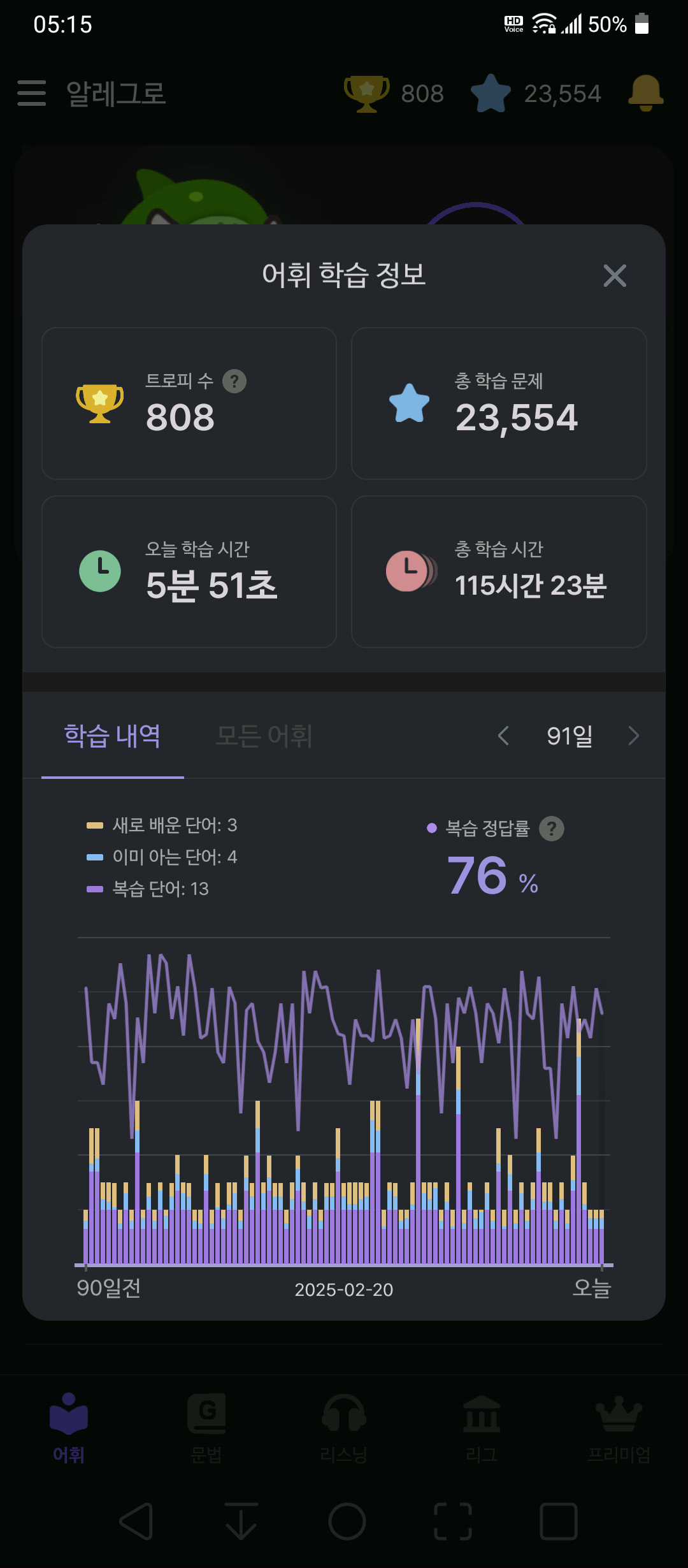
Task: Select the 학습 내역 tab
Action: 113,736
